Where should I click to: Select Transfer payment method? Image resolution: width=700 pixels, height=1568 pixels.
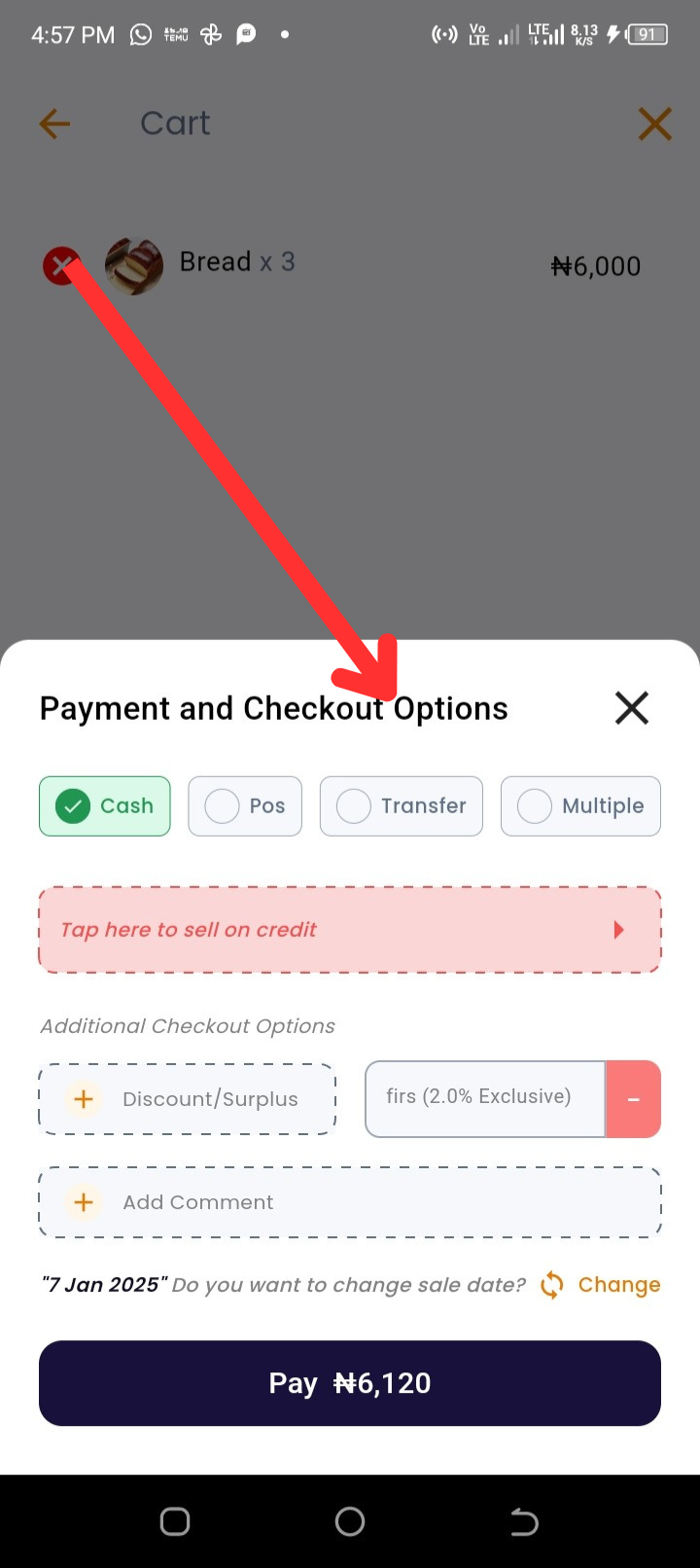402,805
